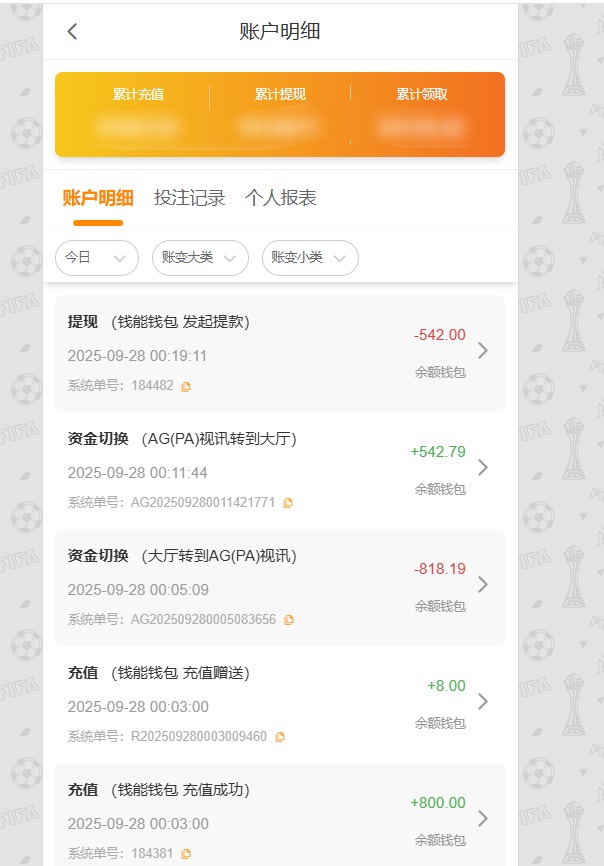Open the 充值赠送 +8.00 record
The width and height of the screenshot is (604, 866).
click(280, 702)
